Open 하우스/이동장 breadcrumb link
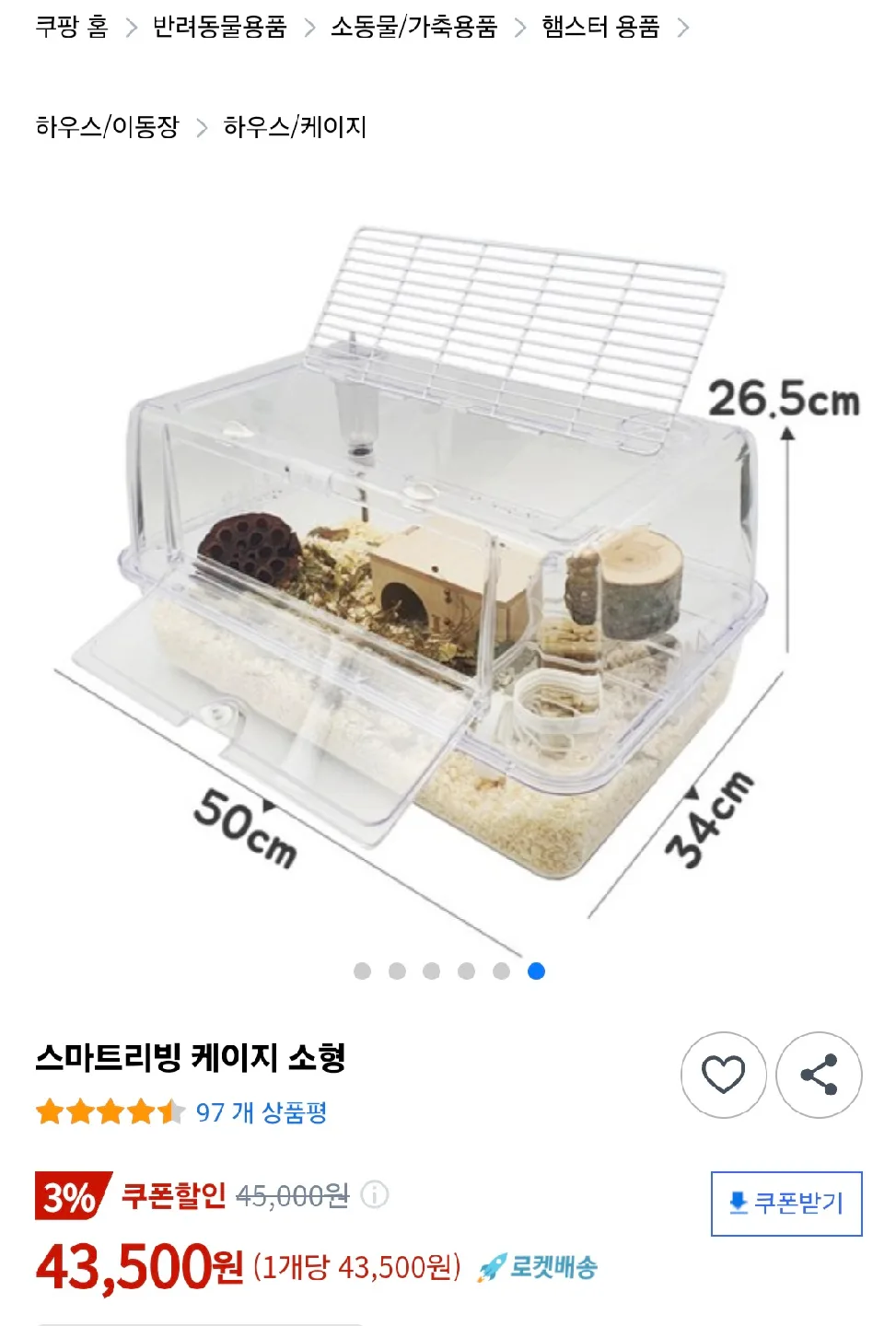Screen dimensions: 896x1326 (107, 126)
